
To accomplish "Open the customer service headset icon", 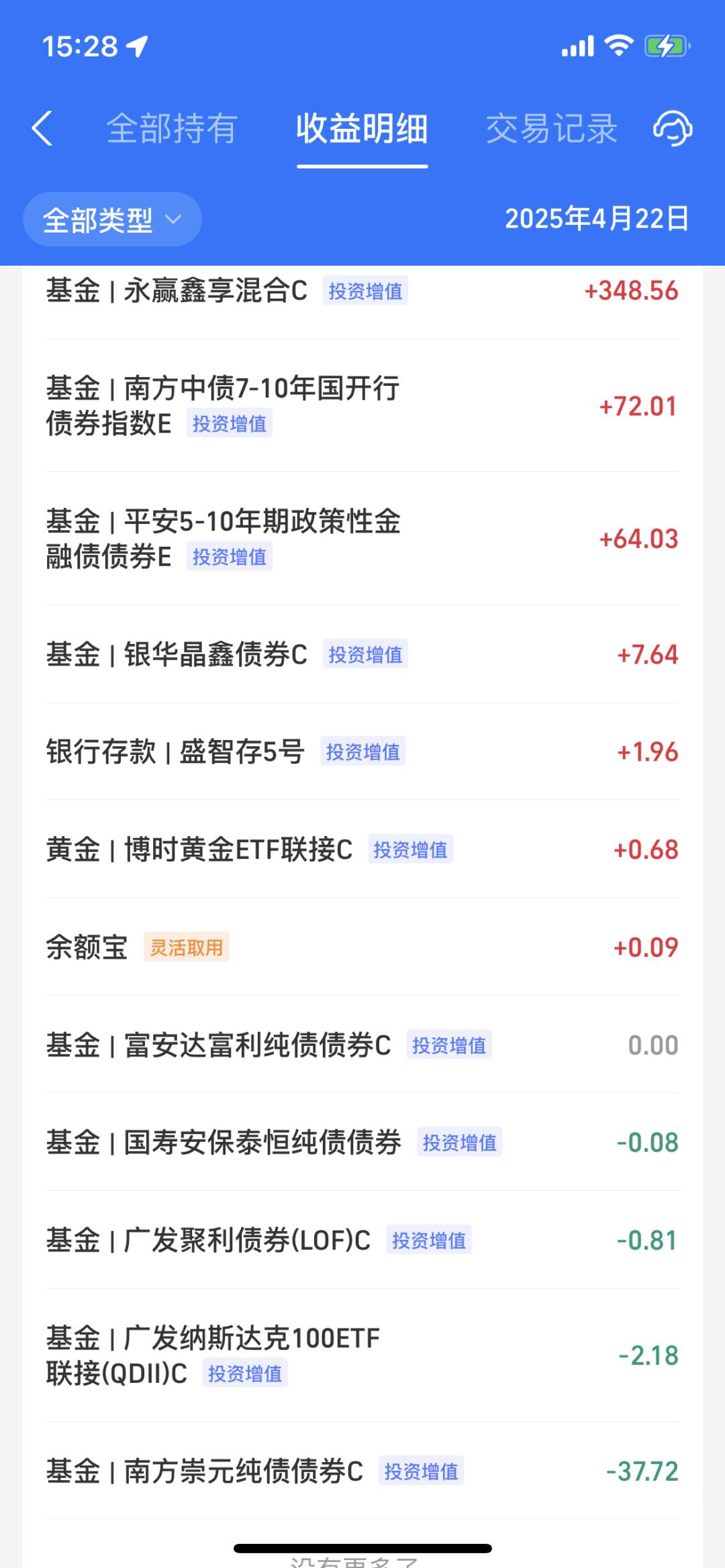I will 673,128.
